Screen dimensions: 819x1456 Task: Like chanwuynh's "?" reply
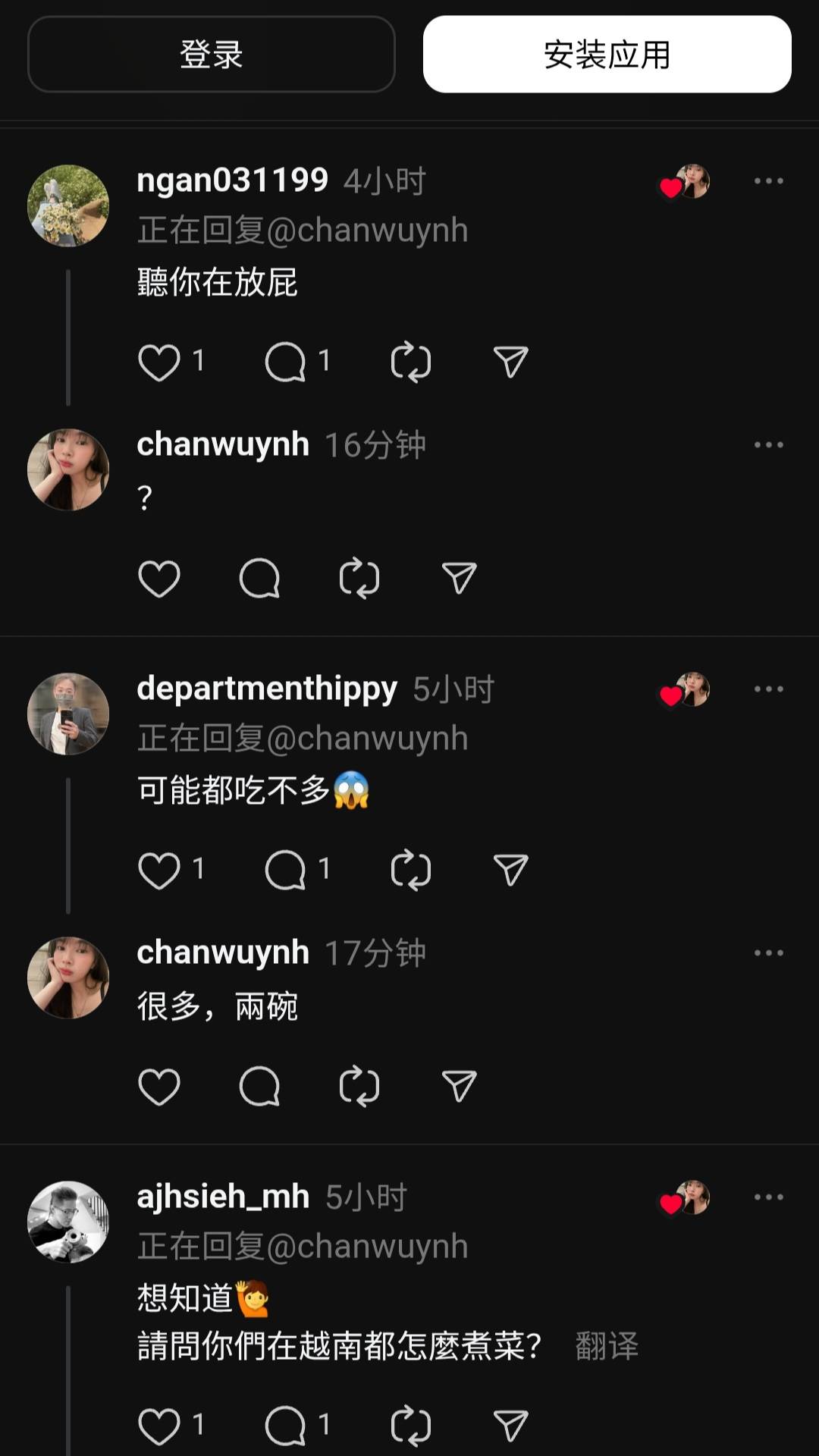(159, 579)
